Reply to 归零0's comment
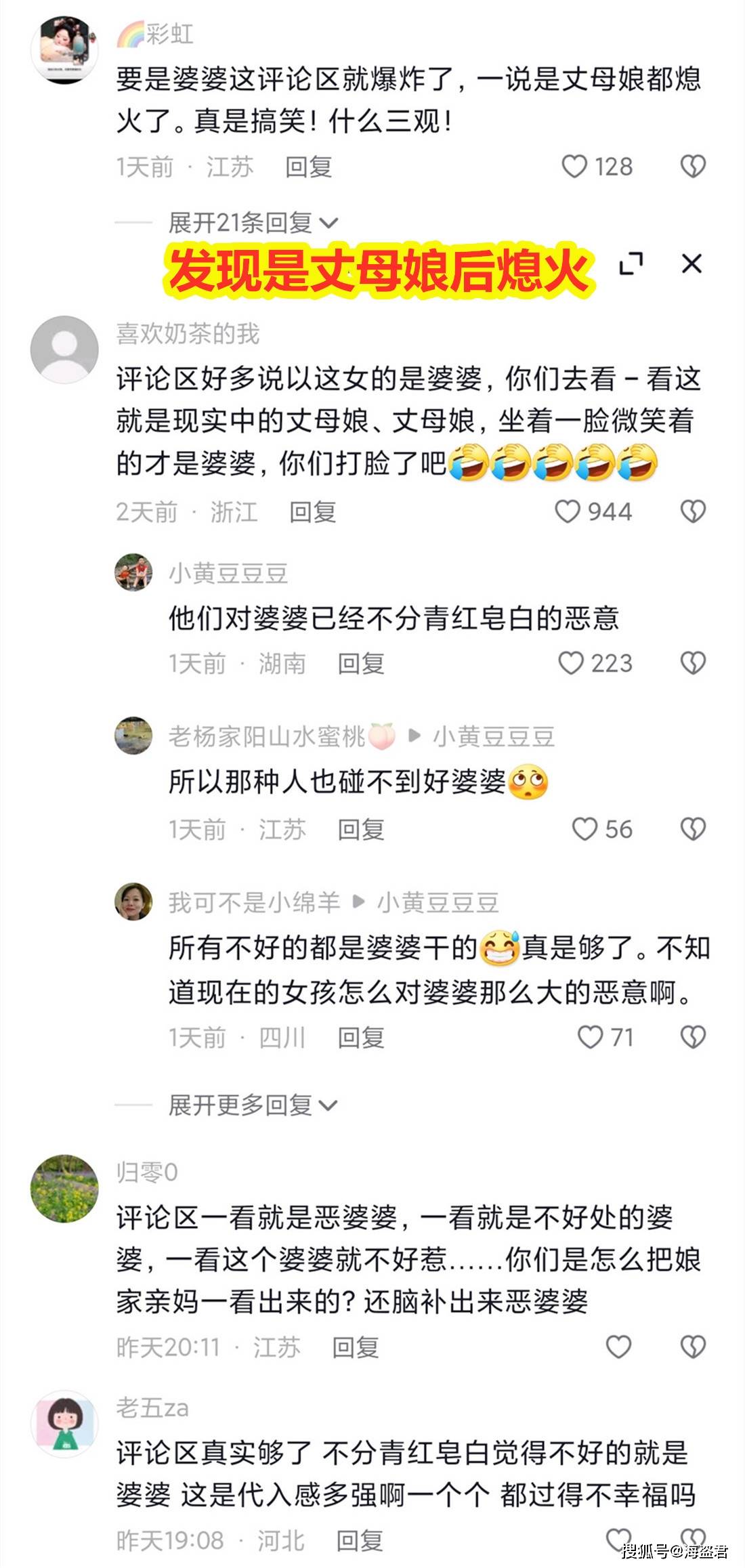 (x=355, y=1348)
